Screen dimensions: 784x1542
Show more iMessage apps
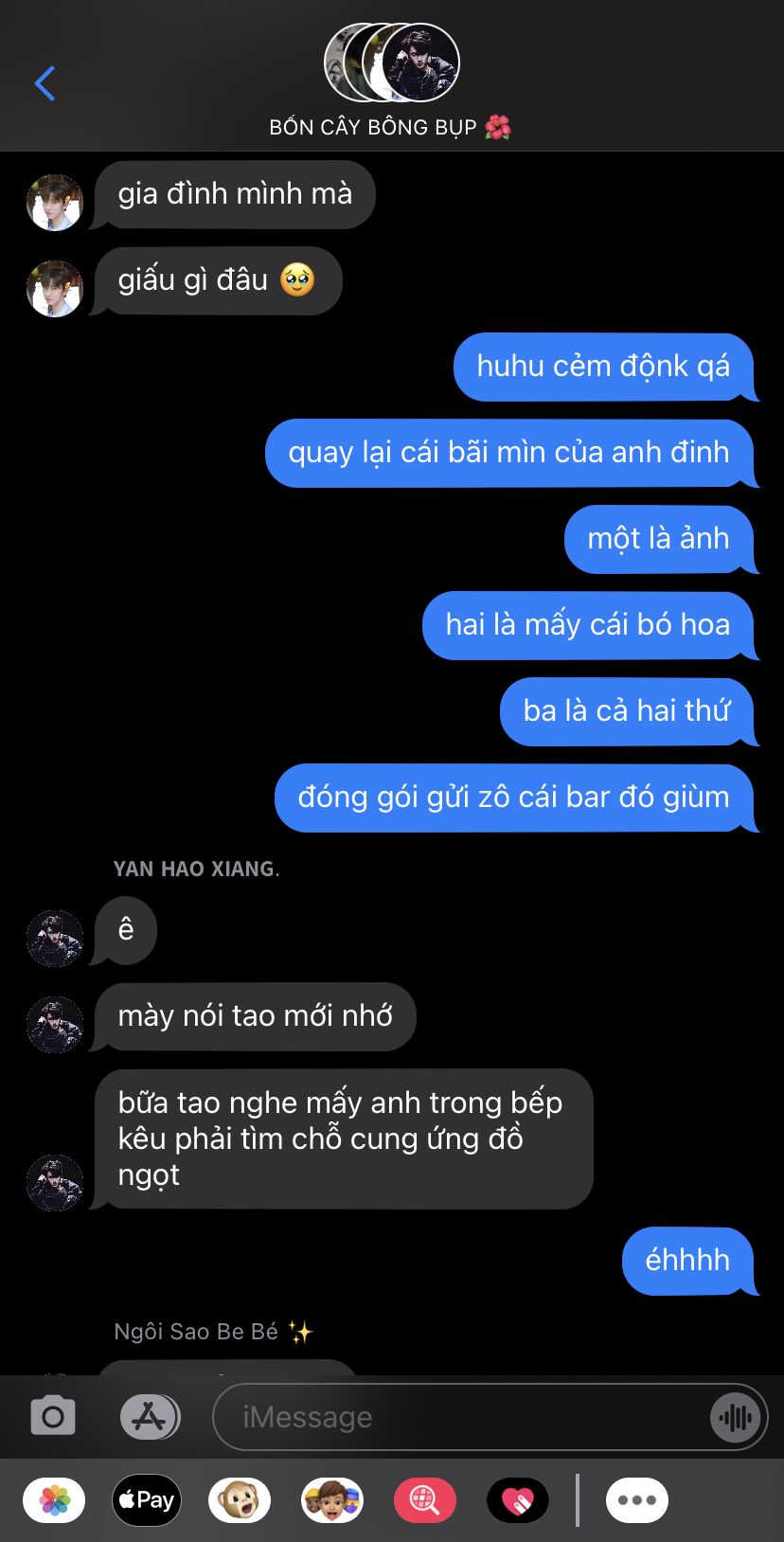point(637,1500)
